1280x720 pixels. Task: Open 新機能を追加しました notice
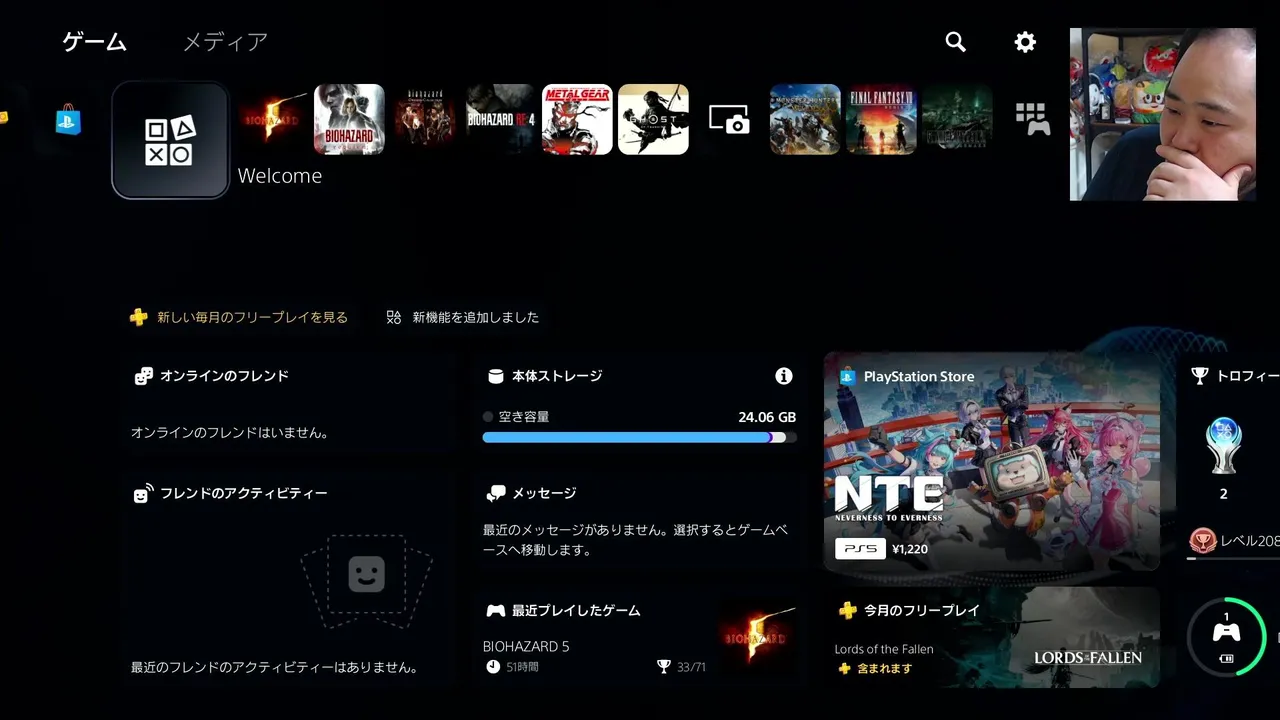tap(463, 317)
